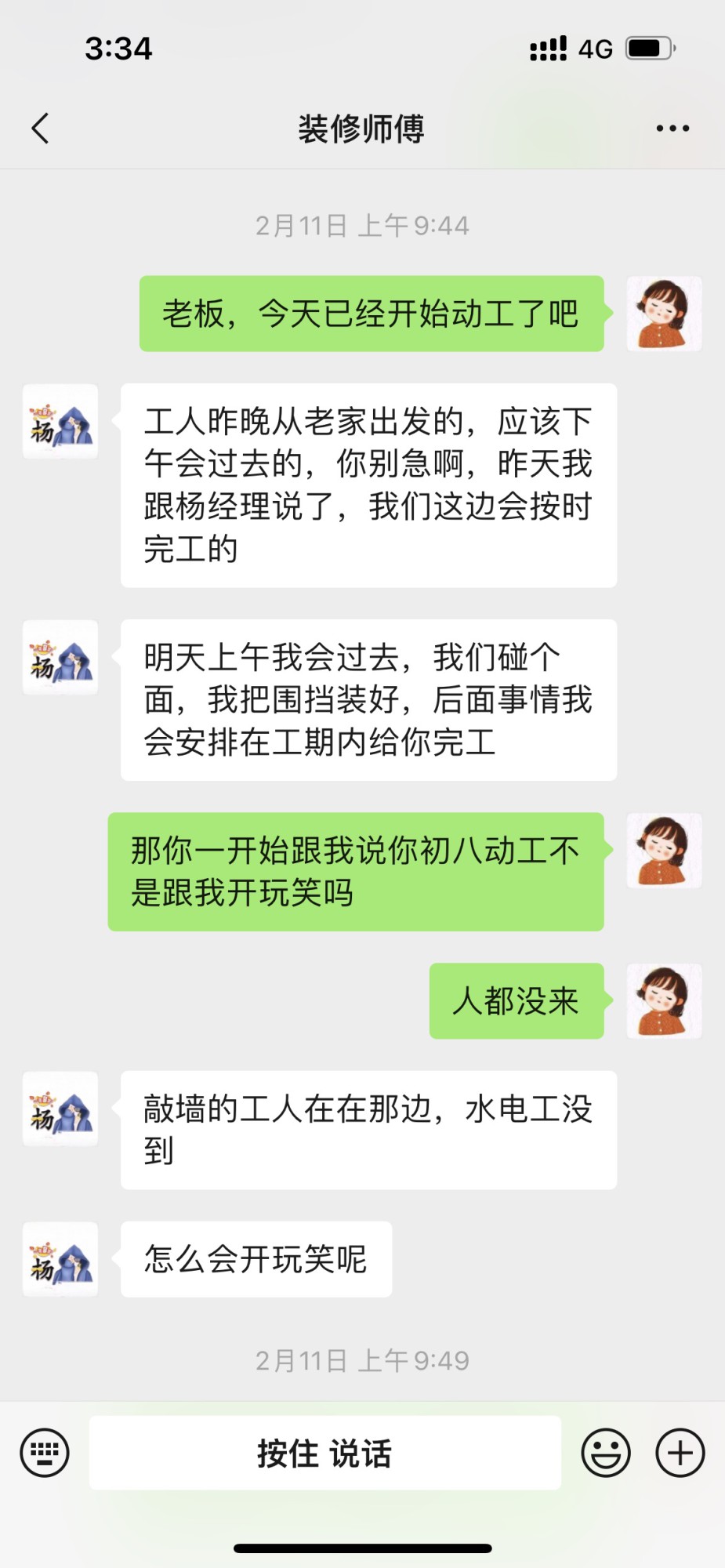Open contact avatar beside 怎么会开玩笑呢
This screenshot has width=725, height=1568.
[x=60, y=1259]
